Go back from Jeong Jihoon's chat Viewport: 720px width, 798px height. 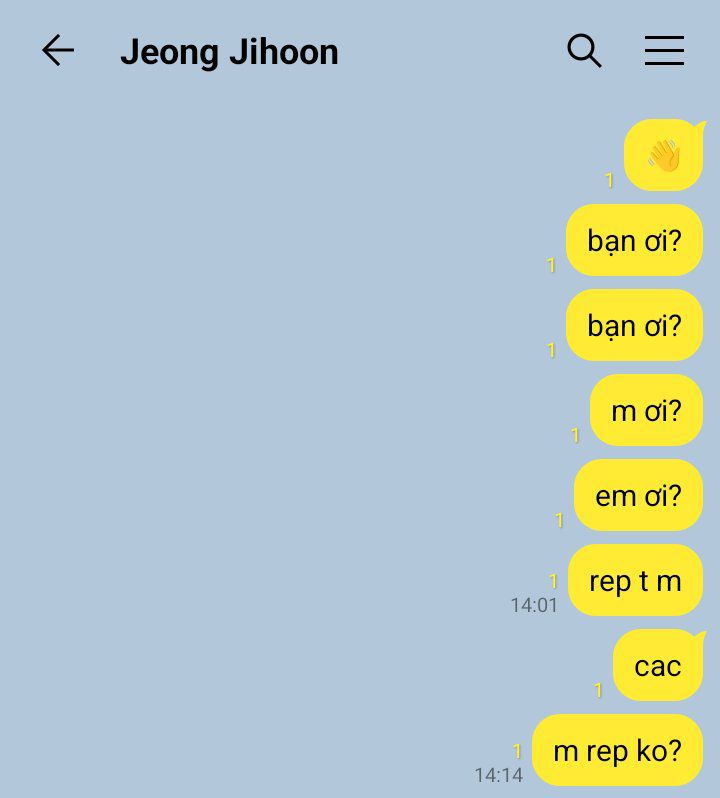click(x=58, y=50)
